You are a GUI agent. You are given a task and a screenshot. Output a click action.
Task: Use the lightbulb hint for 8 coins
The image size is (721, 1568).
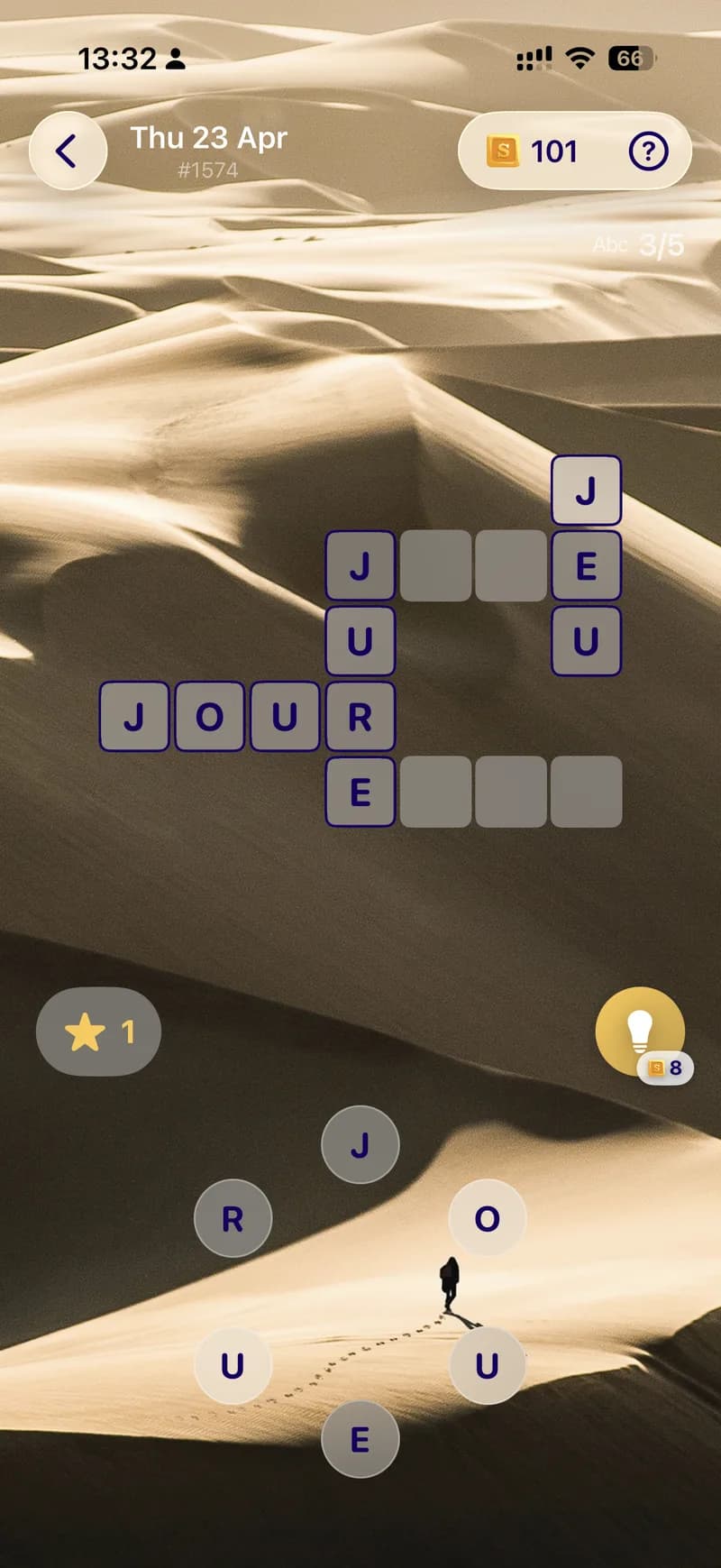click(x=640, y=1031)
